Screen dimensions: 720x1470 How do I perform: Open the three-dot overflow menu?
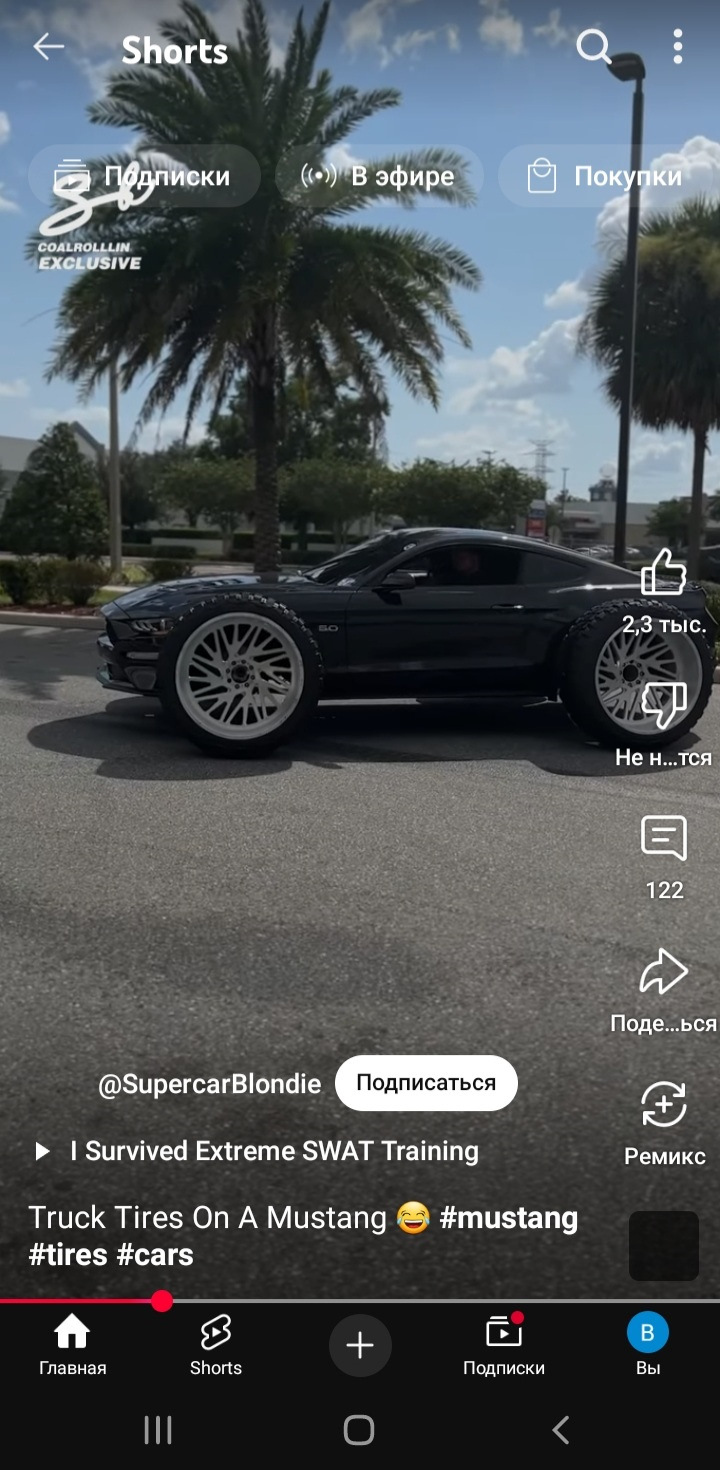pyautogui.click(x=678, y=47)
